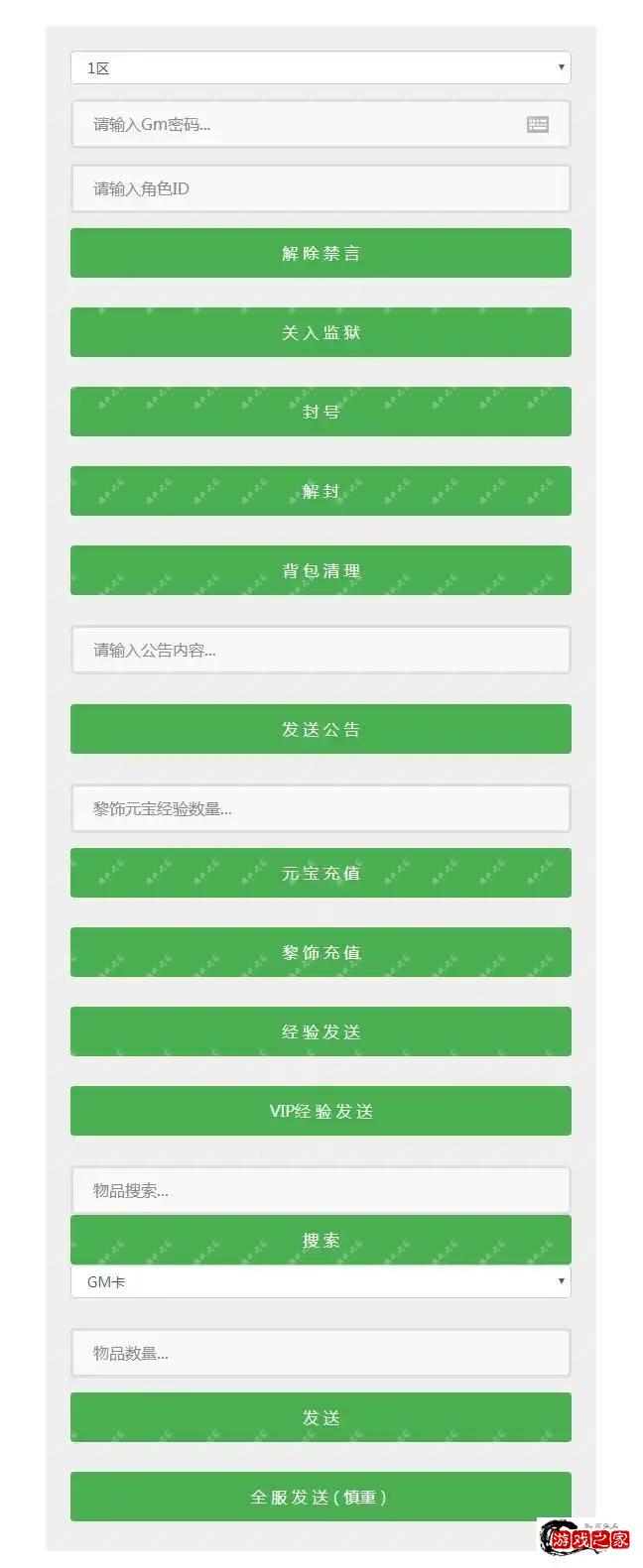Tap the 搜索 button

coord(320,1241)
